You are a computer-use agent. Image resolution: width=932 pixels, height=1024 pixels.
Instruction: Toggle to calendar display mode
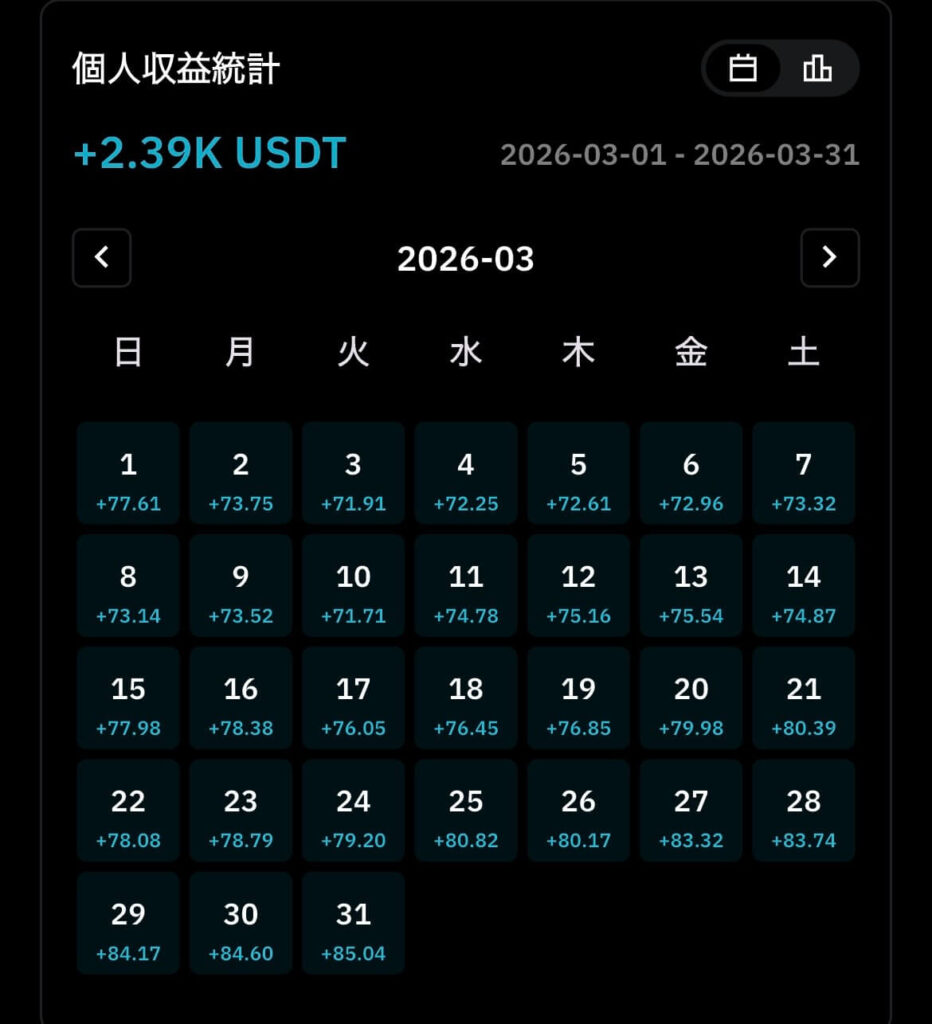740,68
